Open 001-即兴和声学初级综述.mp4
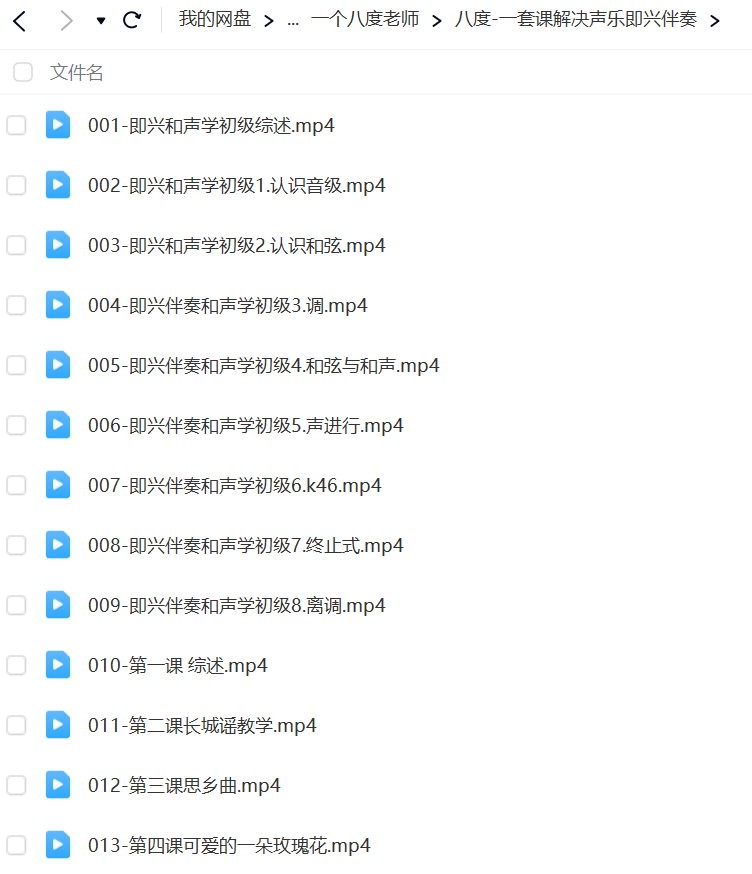The height and width of the screenshot is (874, 752). tap(211, 126)
